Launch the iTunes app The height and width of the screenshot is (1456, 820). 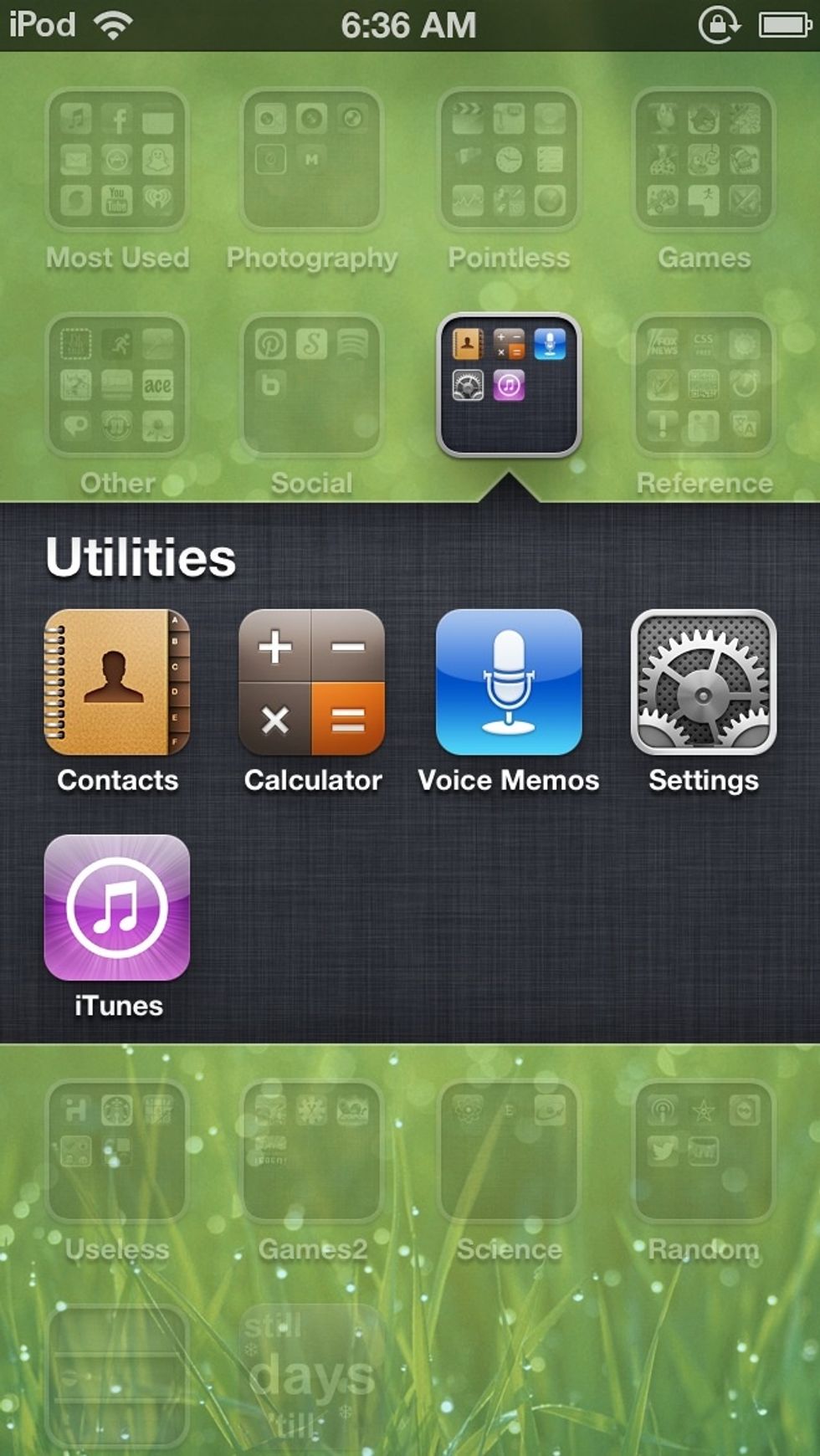[x=117, y=908]
